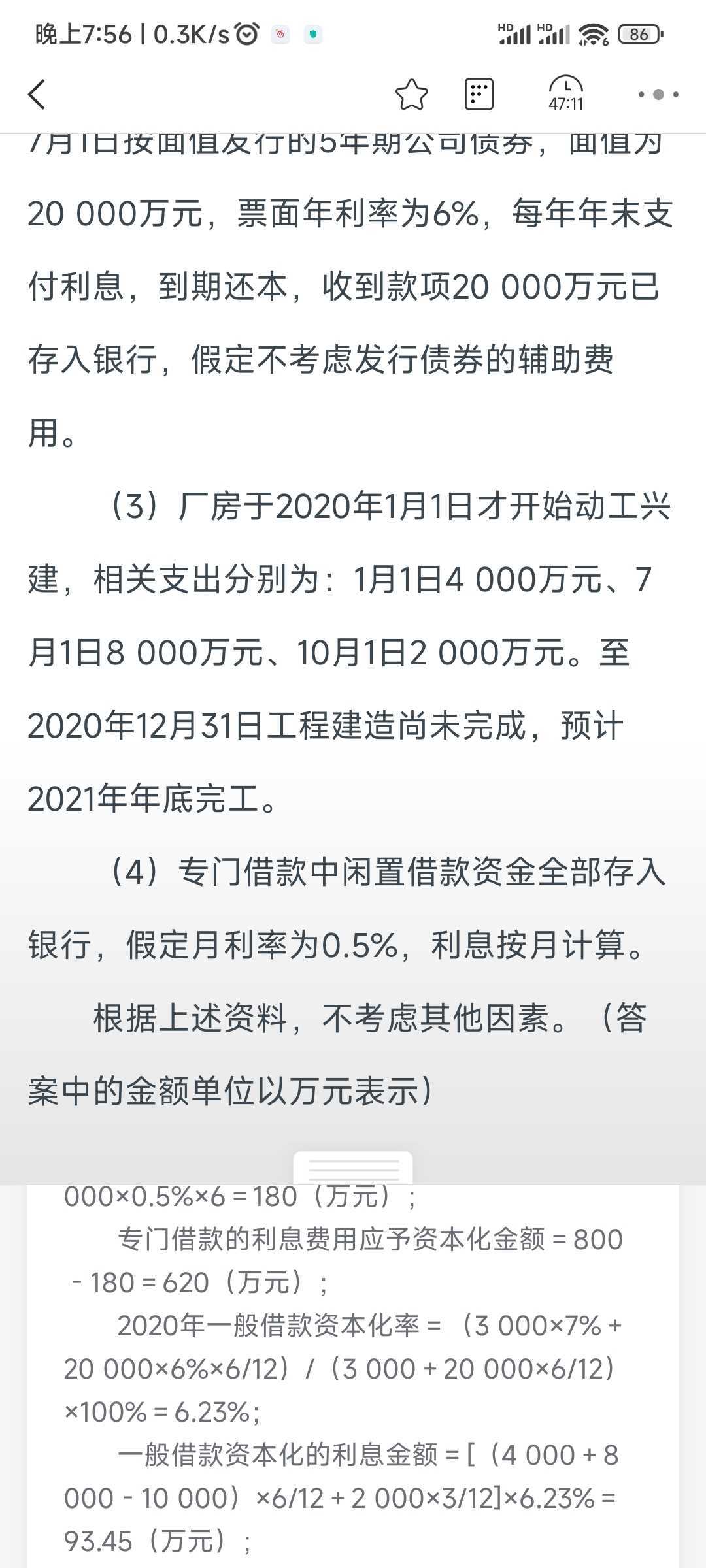The width and height of the screenshot is (706, 1568).
Task: Open the three-dot overflow menu
Action: pos(658,95)
